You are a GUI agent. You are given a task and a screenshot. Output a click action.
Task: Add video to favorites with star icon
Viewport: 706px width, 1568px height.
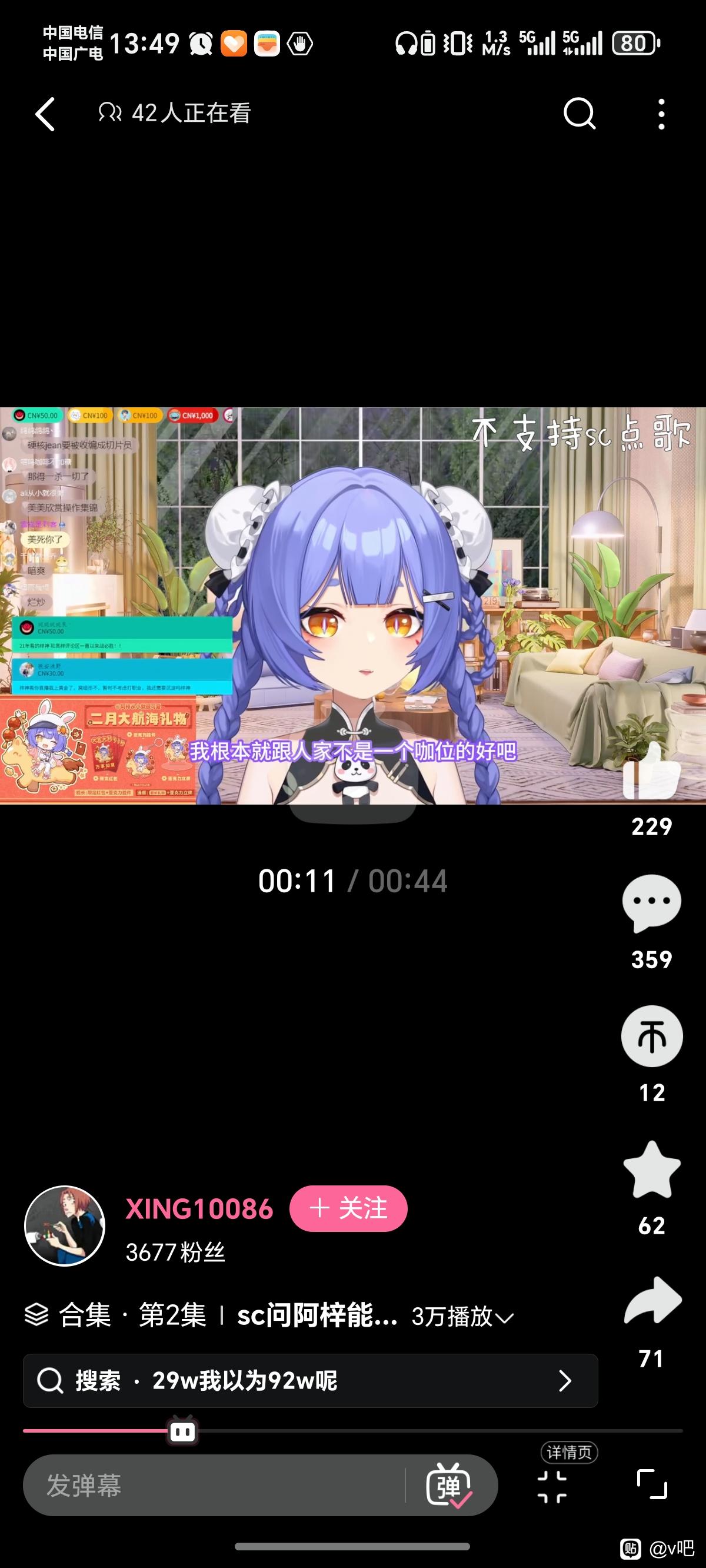[651, 1170]
